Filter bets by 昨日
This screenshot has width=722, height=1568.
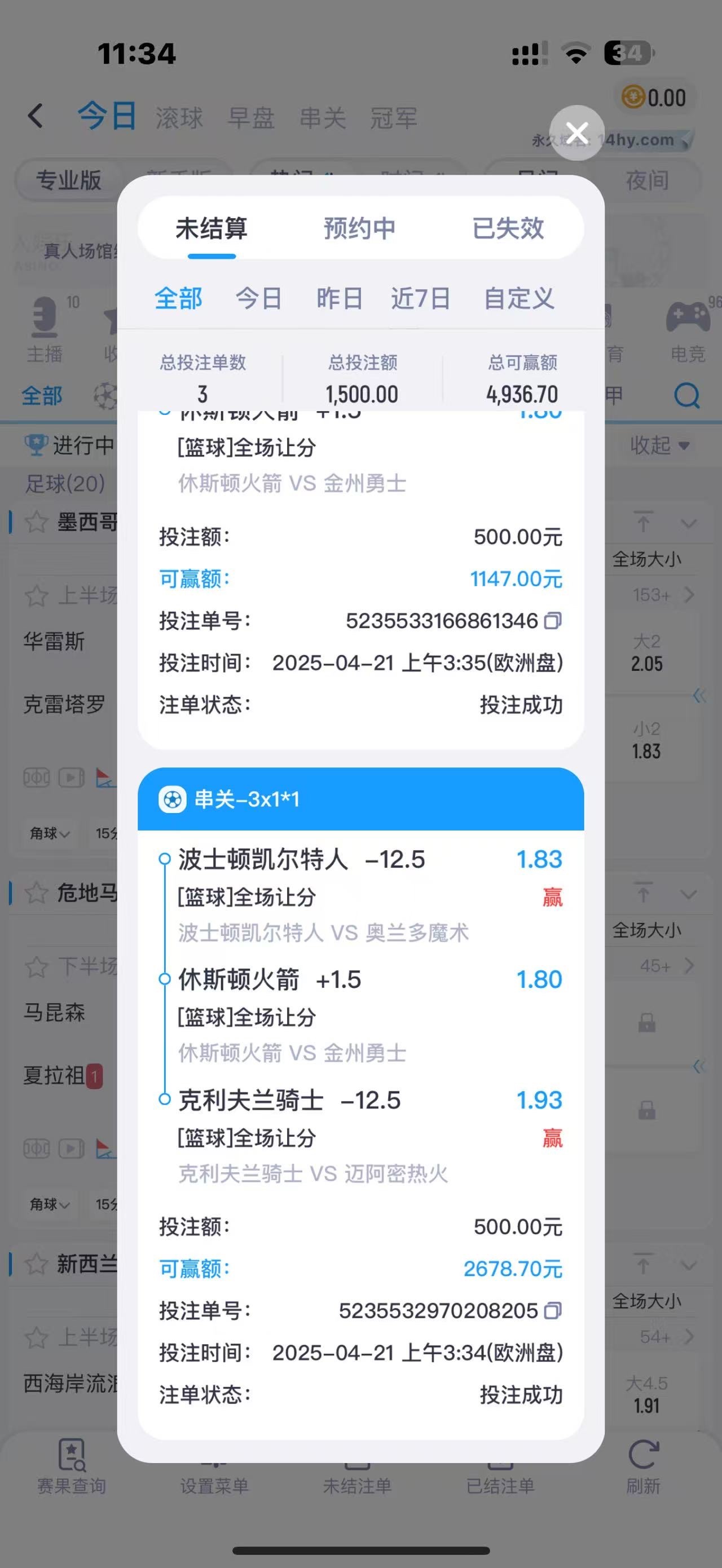[x=339, y=298]
